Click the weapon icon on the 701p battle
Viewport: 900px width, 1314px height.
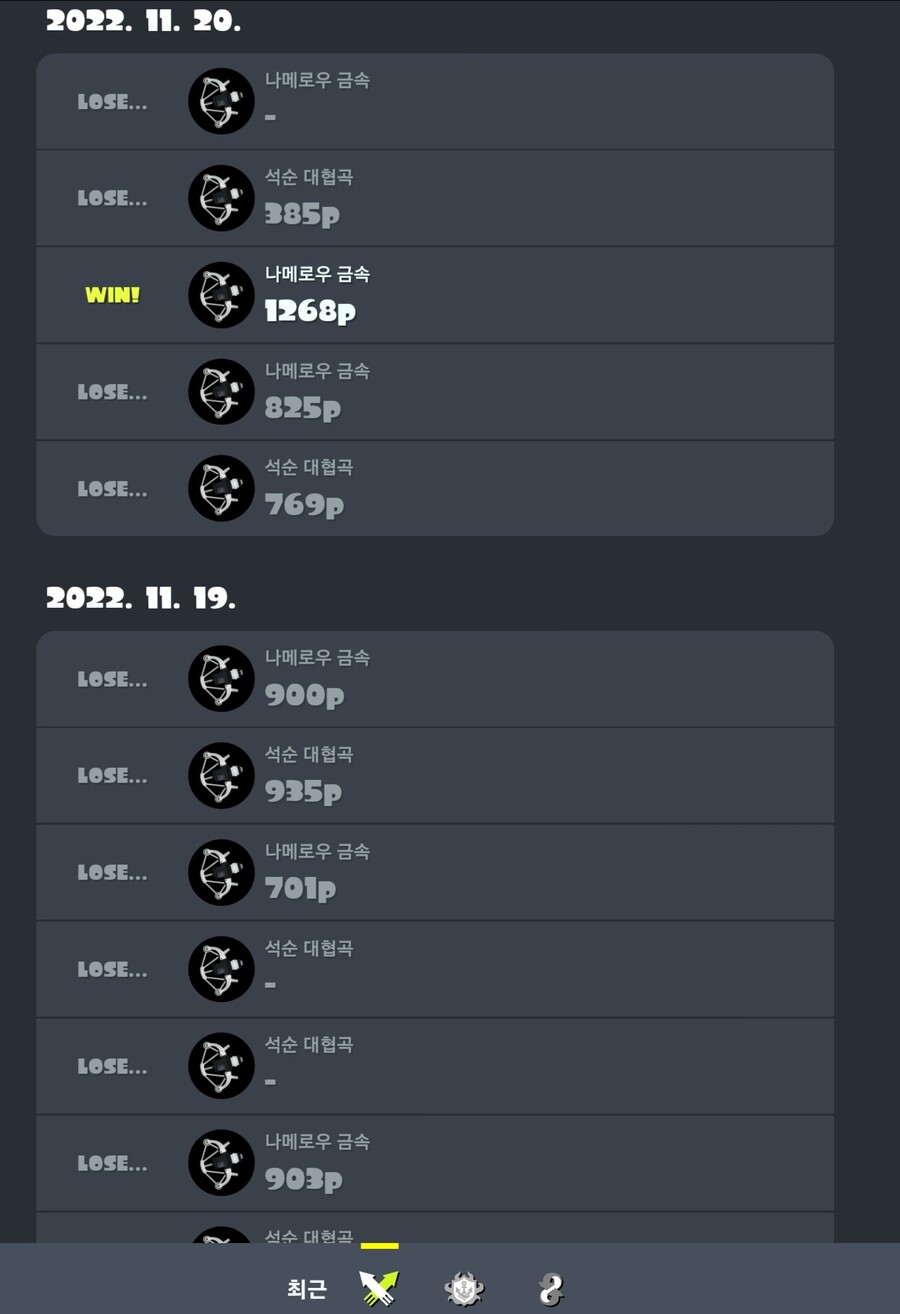coord(220,871)
